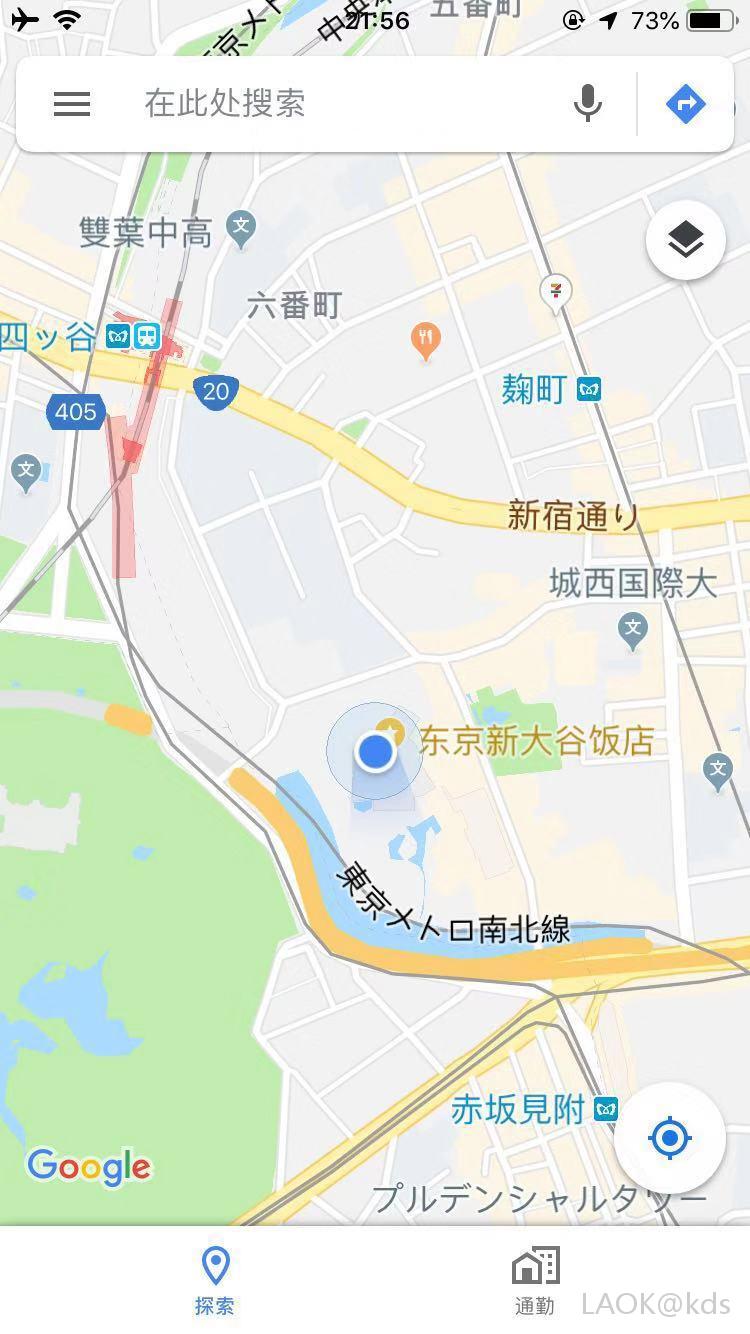Tap the my-location compass button

tap(669, 1137)
